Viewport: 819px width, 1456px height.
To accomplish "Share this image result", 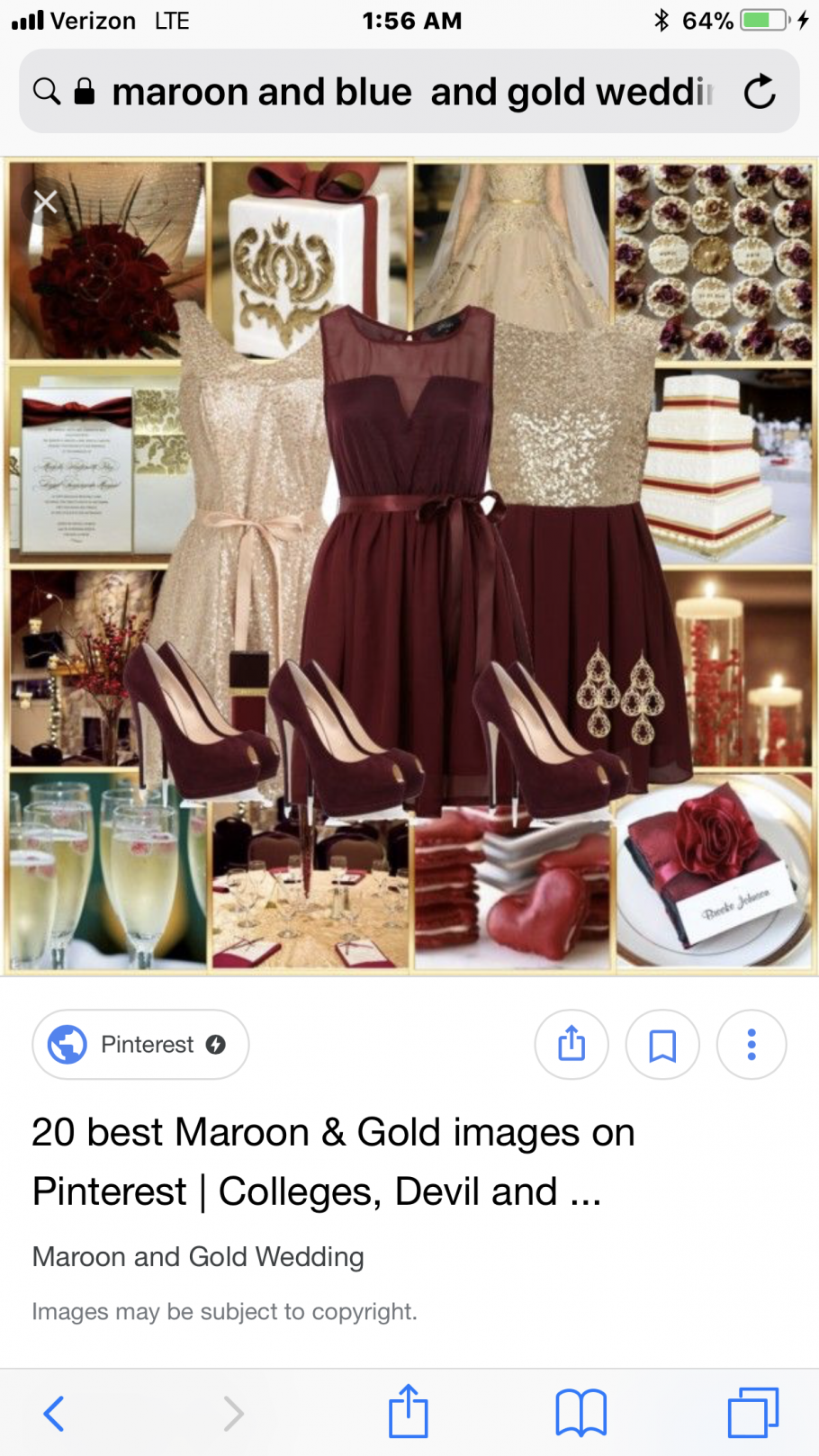I will point(571,1044).
